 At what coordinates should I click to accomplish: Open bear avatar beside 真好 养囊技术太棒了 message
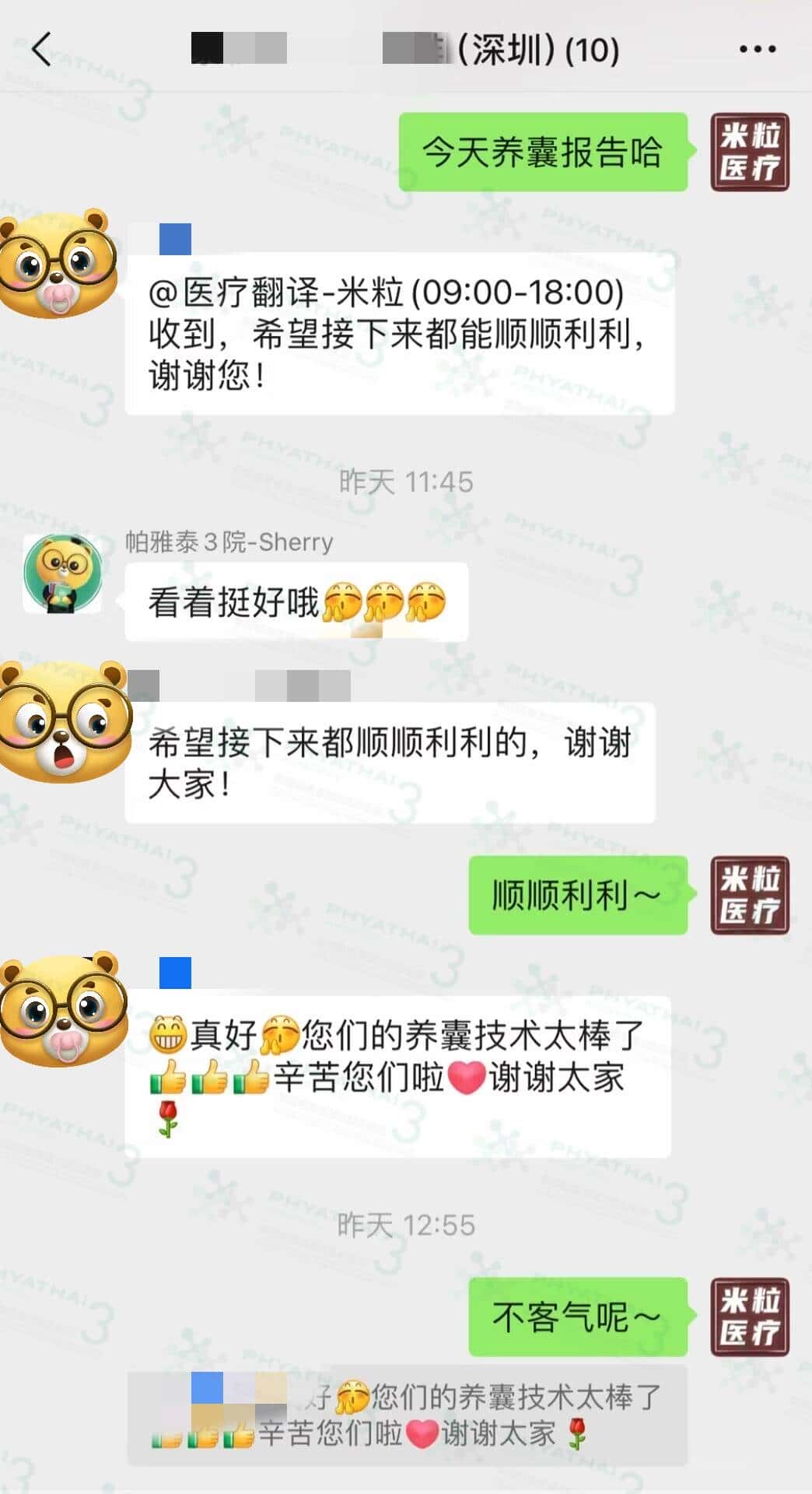pos(64,1008)
